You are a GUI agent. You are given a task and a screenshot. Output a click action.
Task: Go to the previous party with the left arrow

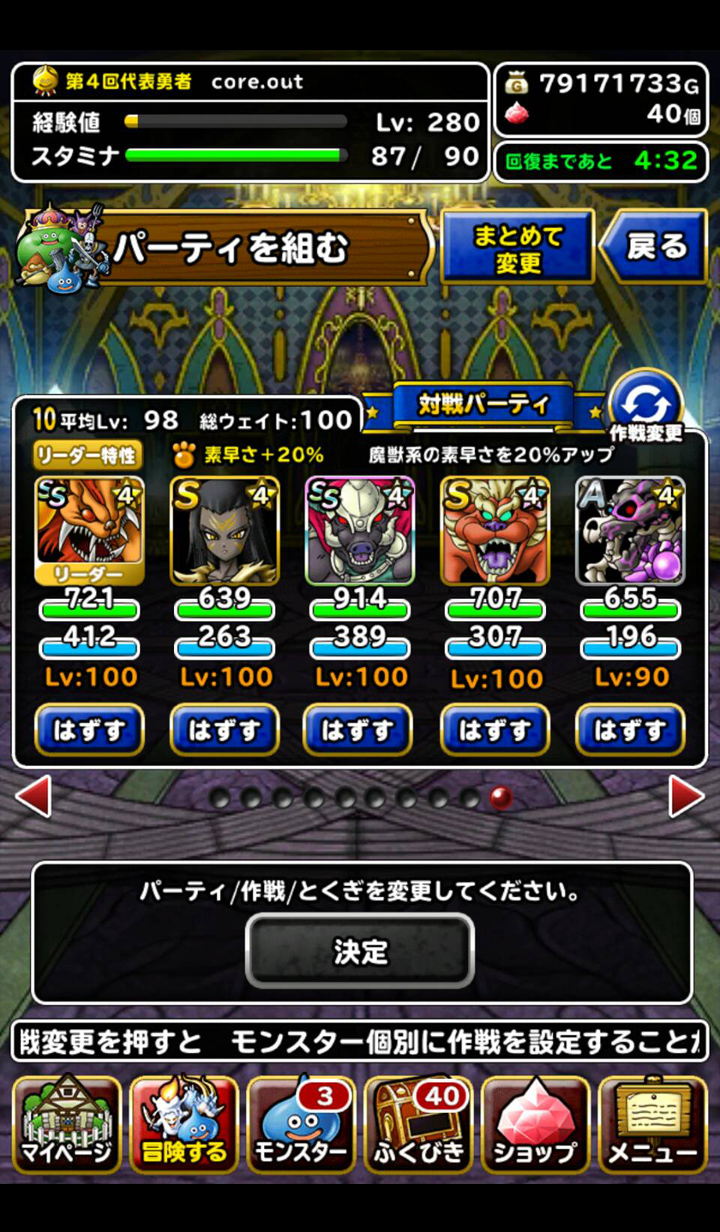(x=33, y=797)
